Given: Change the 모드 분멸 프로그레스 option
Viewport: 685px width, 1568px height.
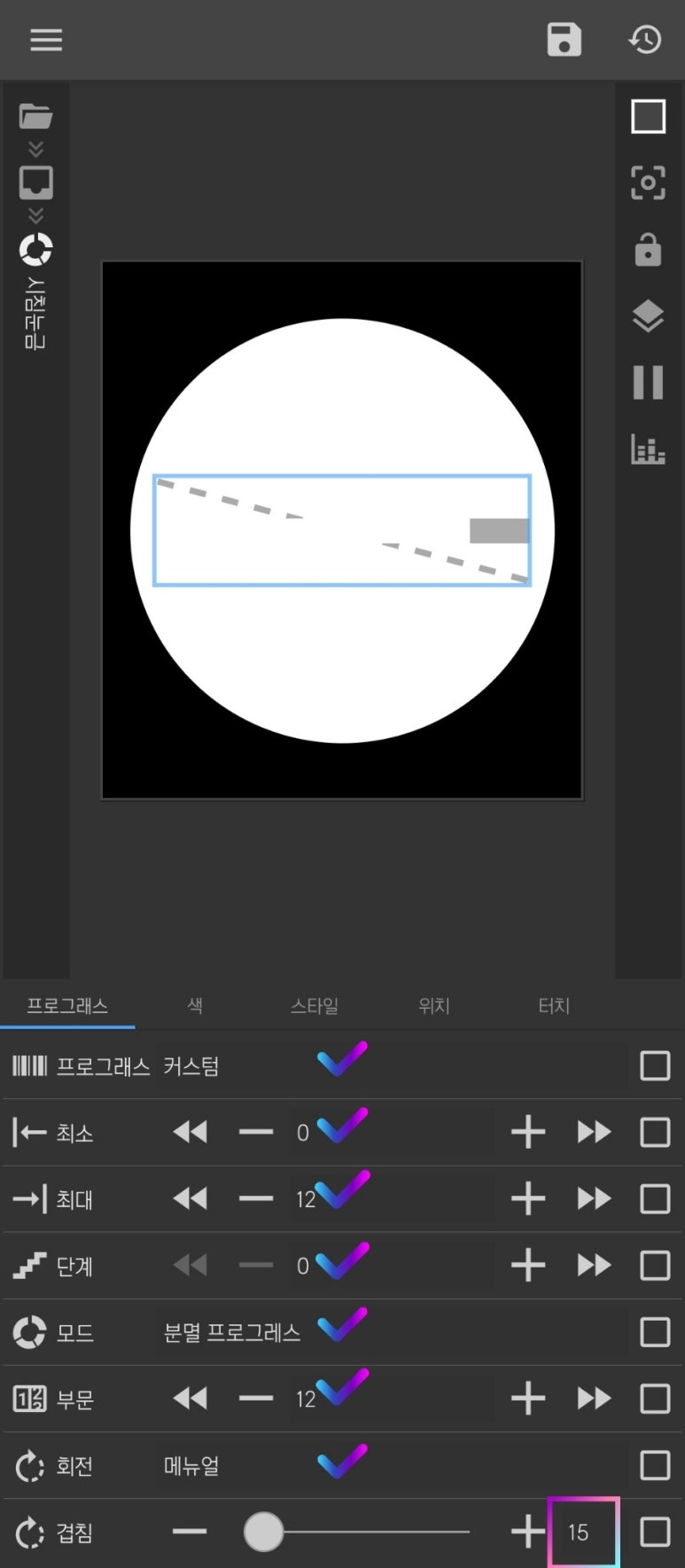Looking at the screenshot, I should point(232,1332).
